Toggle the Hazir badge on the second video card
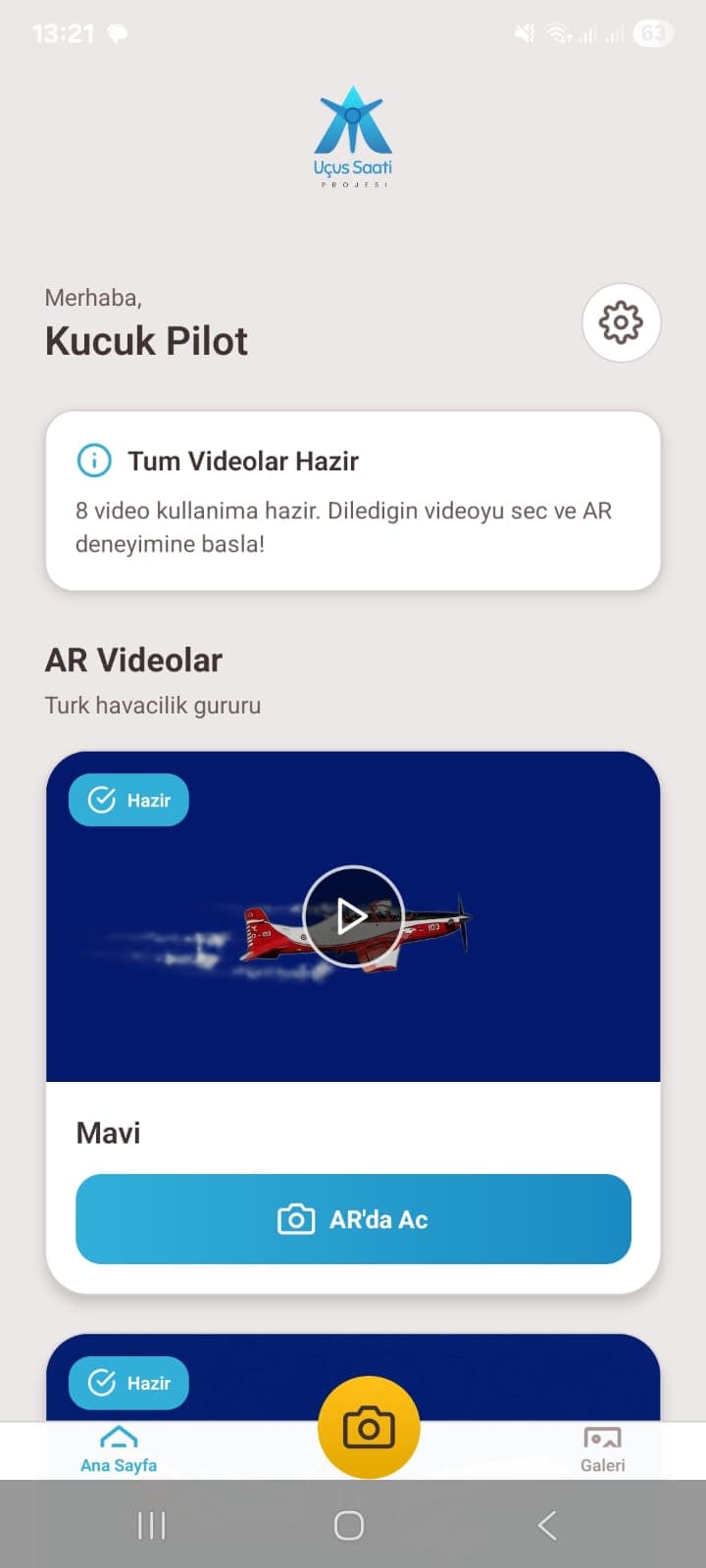 coord(127,1383)
